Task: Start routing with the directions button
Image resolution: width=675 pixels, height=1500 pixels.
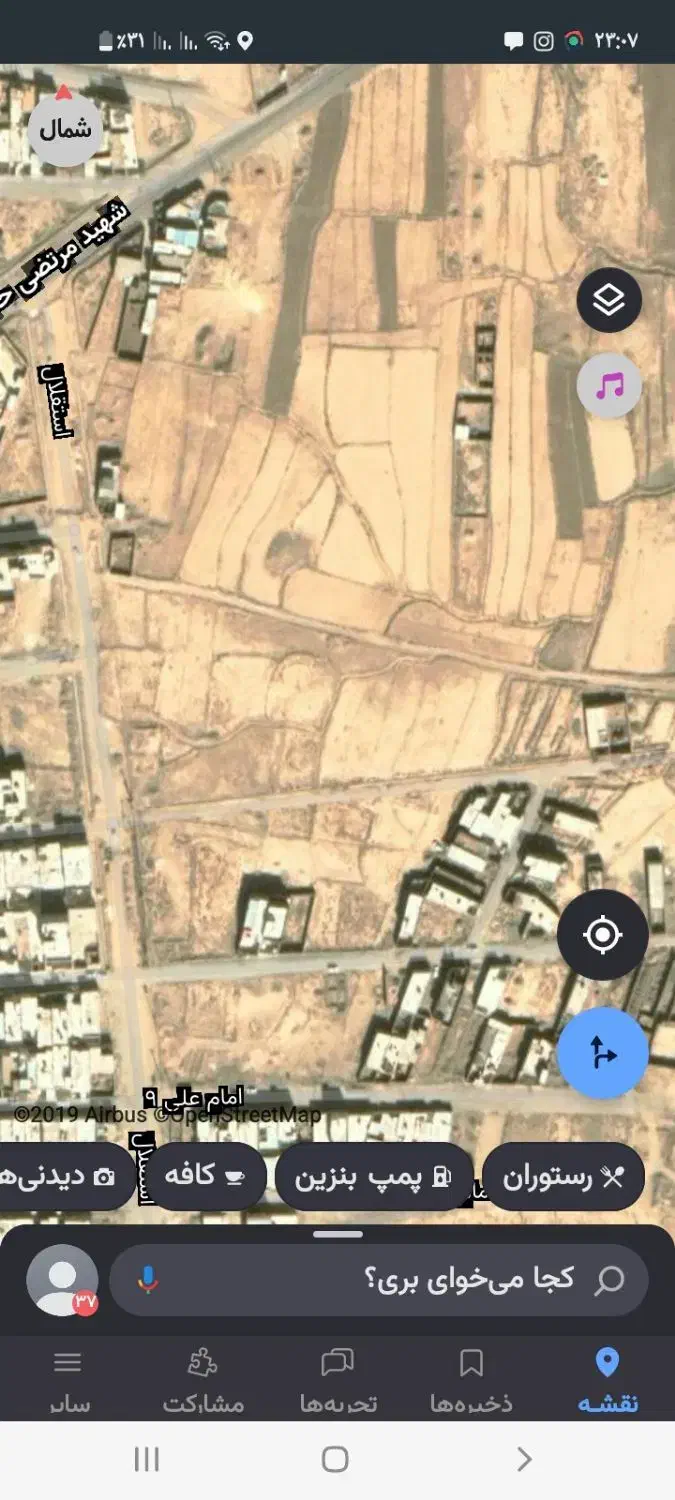Action: 602,1053
